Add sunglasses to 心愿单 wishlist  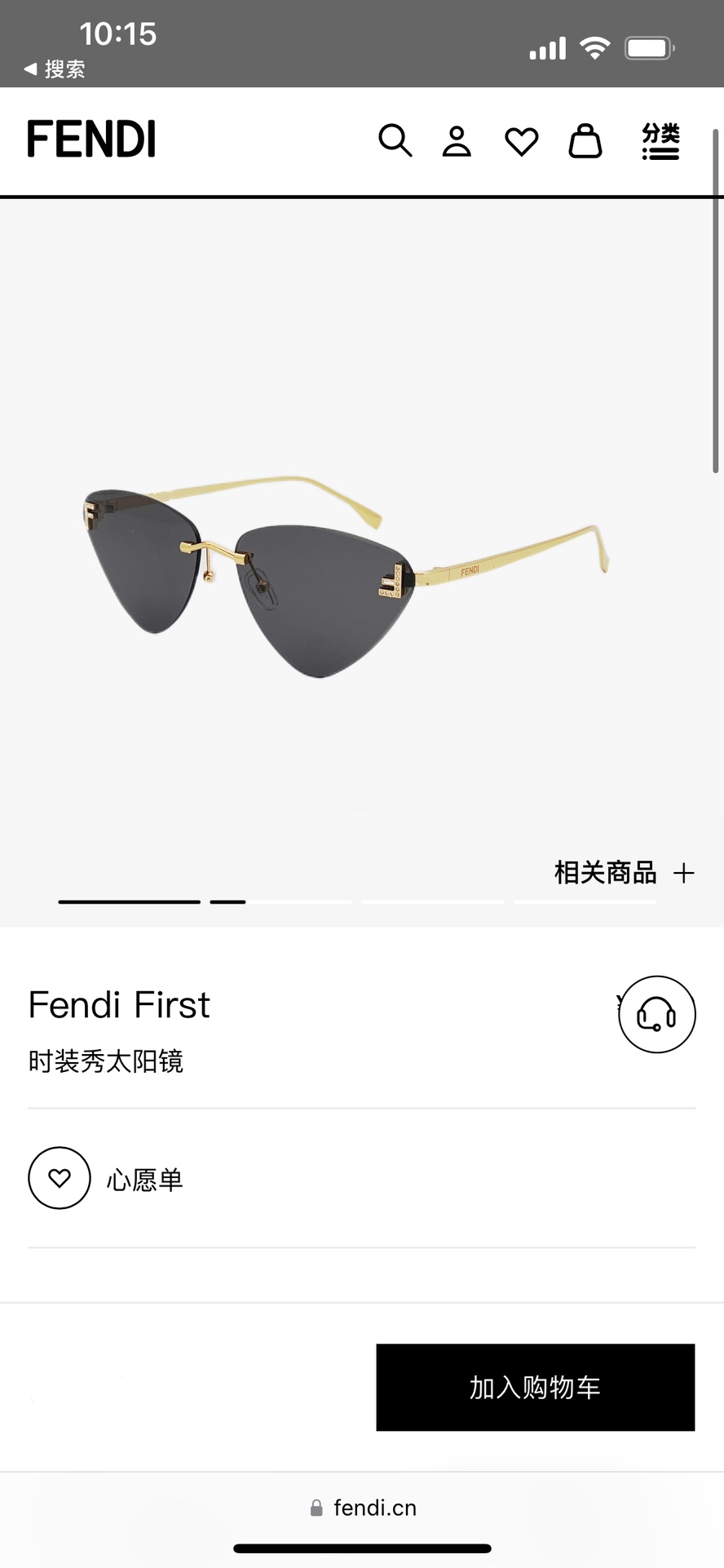(x=106, y=1178)
